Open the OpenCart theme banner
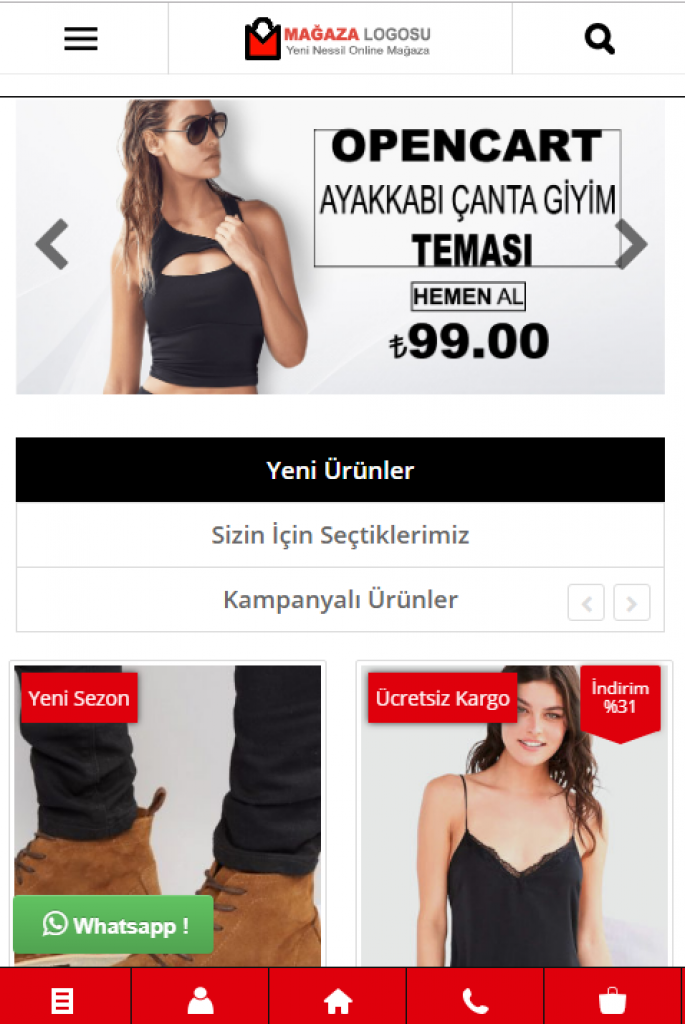 click(x=340, y=246)
